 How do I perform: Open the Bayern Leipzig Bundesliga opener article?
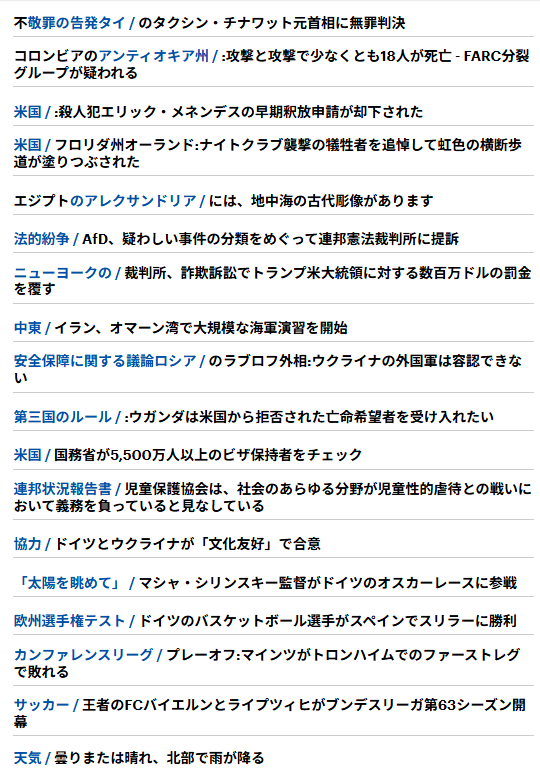pyautogui.click(x=270, y=713)
